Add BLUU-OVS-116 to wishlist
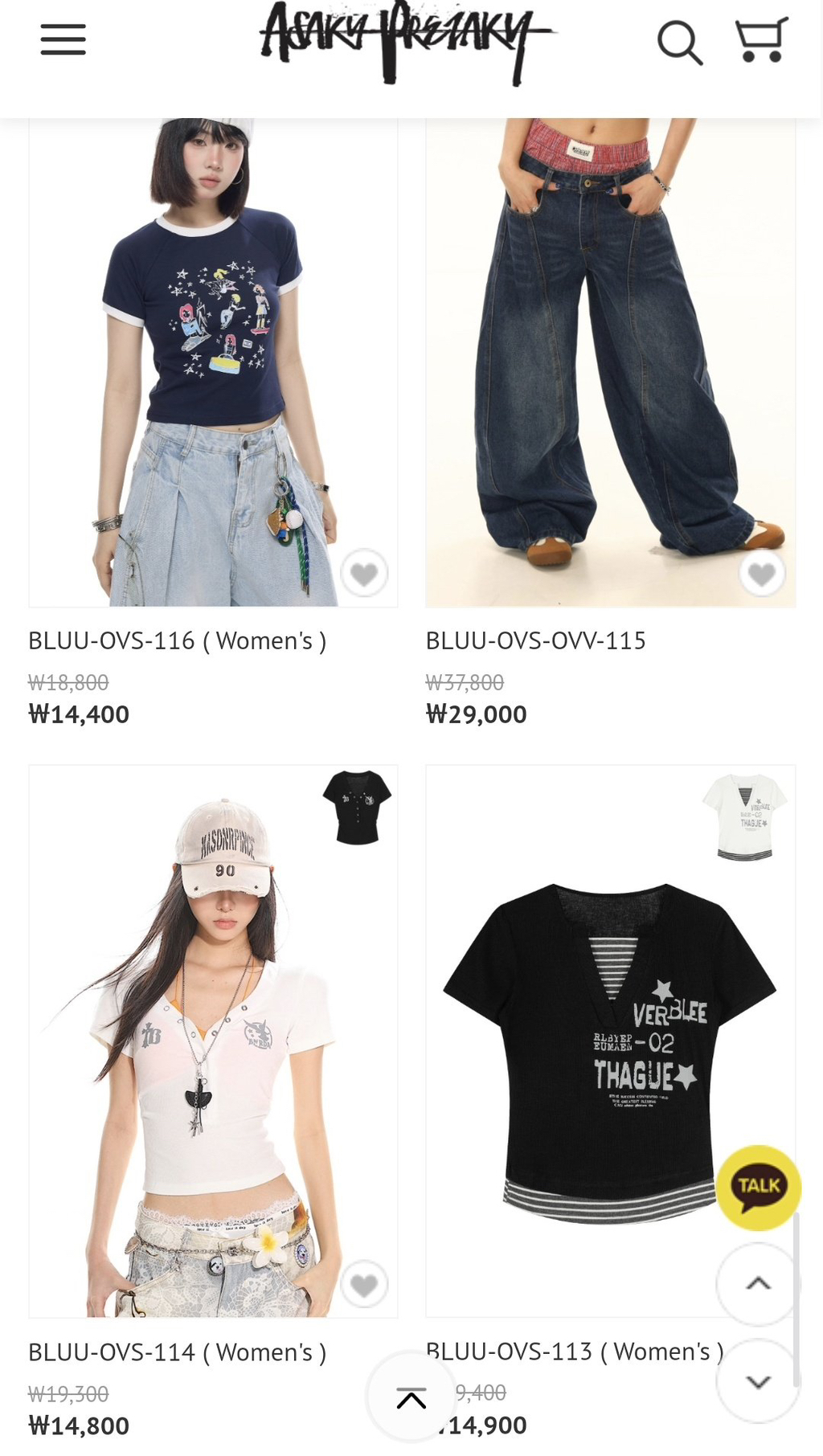This screenshot has height=1456, width=823. [364, 574]
